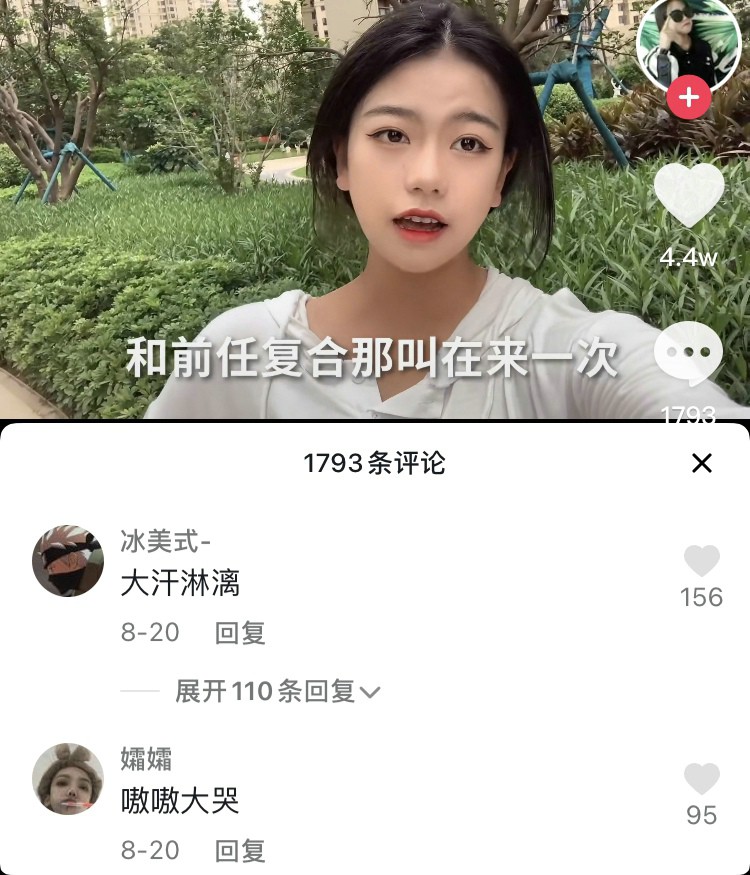
Task: Reply to 媚媚's comment
Action: point(240,851)
